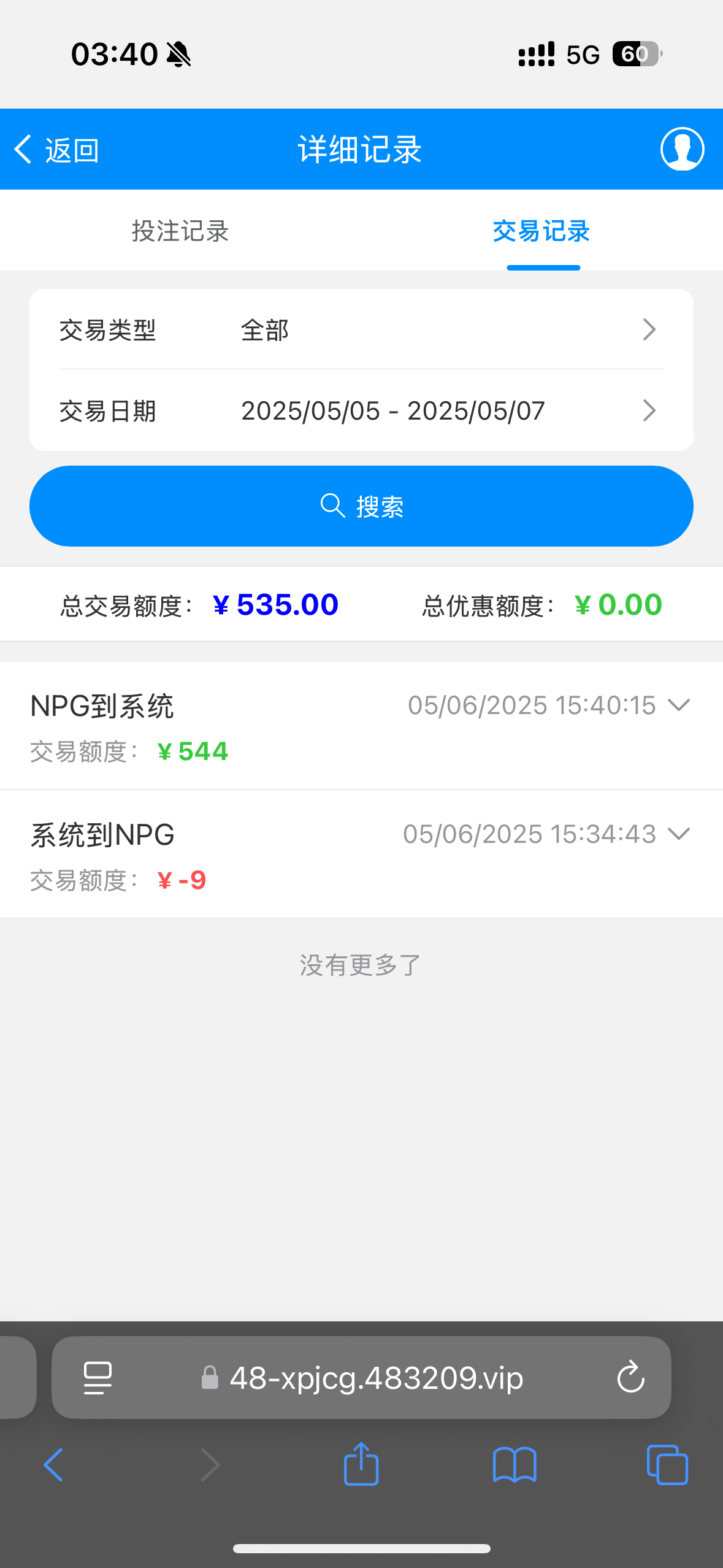This screenshot has height=1568, width=723.
Task: Show all open Safari tabs
Action: [x=667, y=1465]
